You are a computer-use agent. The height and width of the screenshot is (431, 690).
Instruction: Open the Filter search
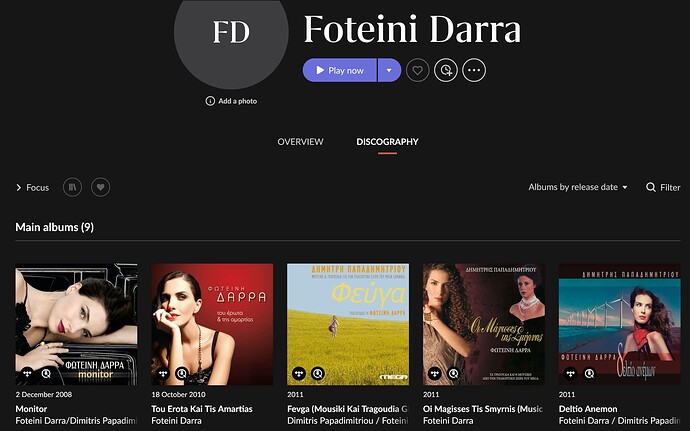(x=663, y=187)
